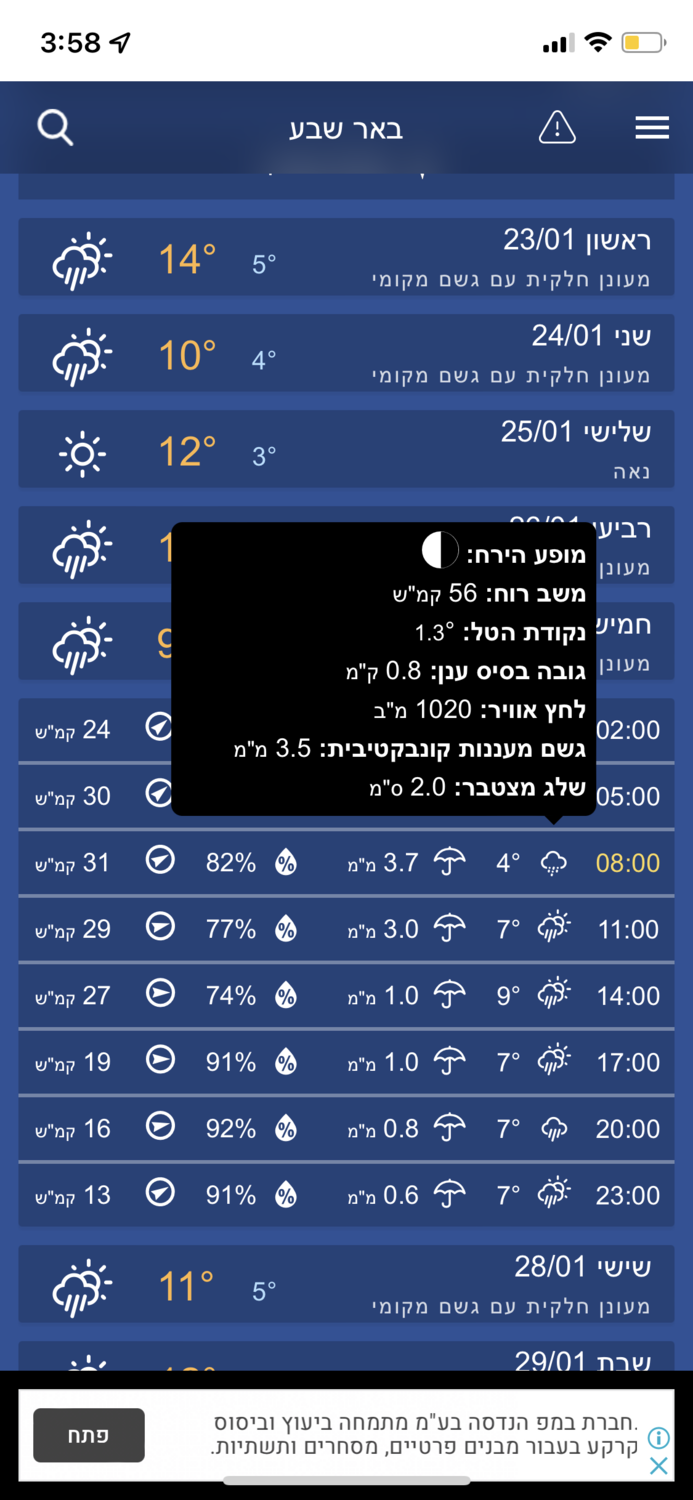693x1500 pixels.
Task: Show details for the 23:00 hourly row
Action: click(x=346, y=1195)
